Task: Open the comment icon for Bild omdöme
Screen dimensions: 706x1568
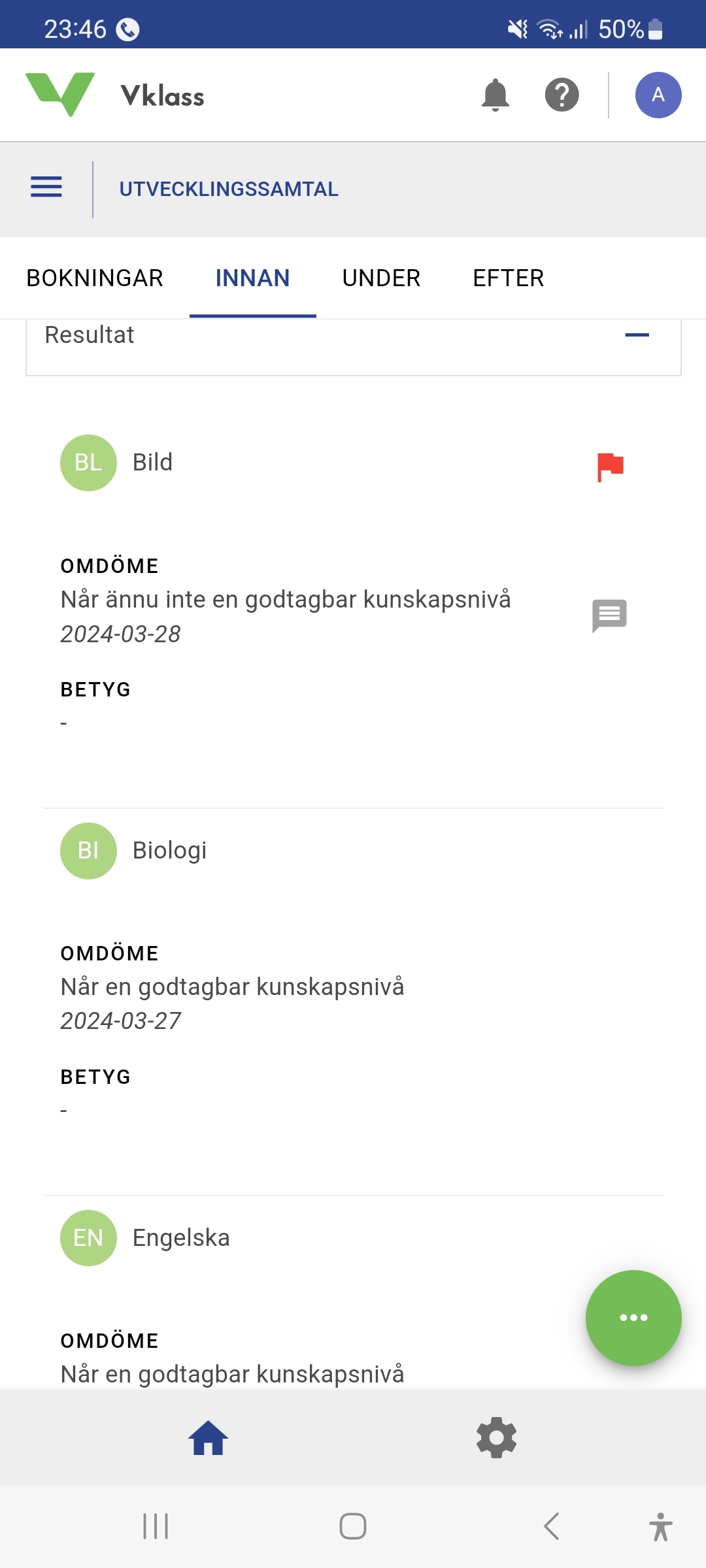Action: click(x=609, y=615)
